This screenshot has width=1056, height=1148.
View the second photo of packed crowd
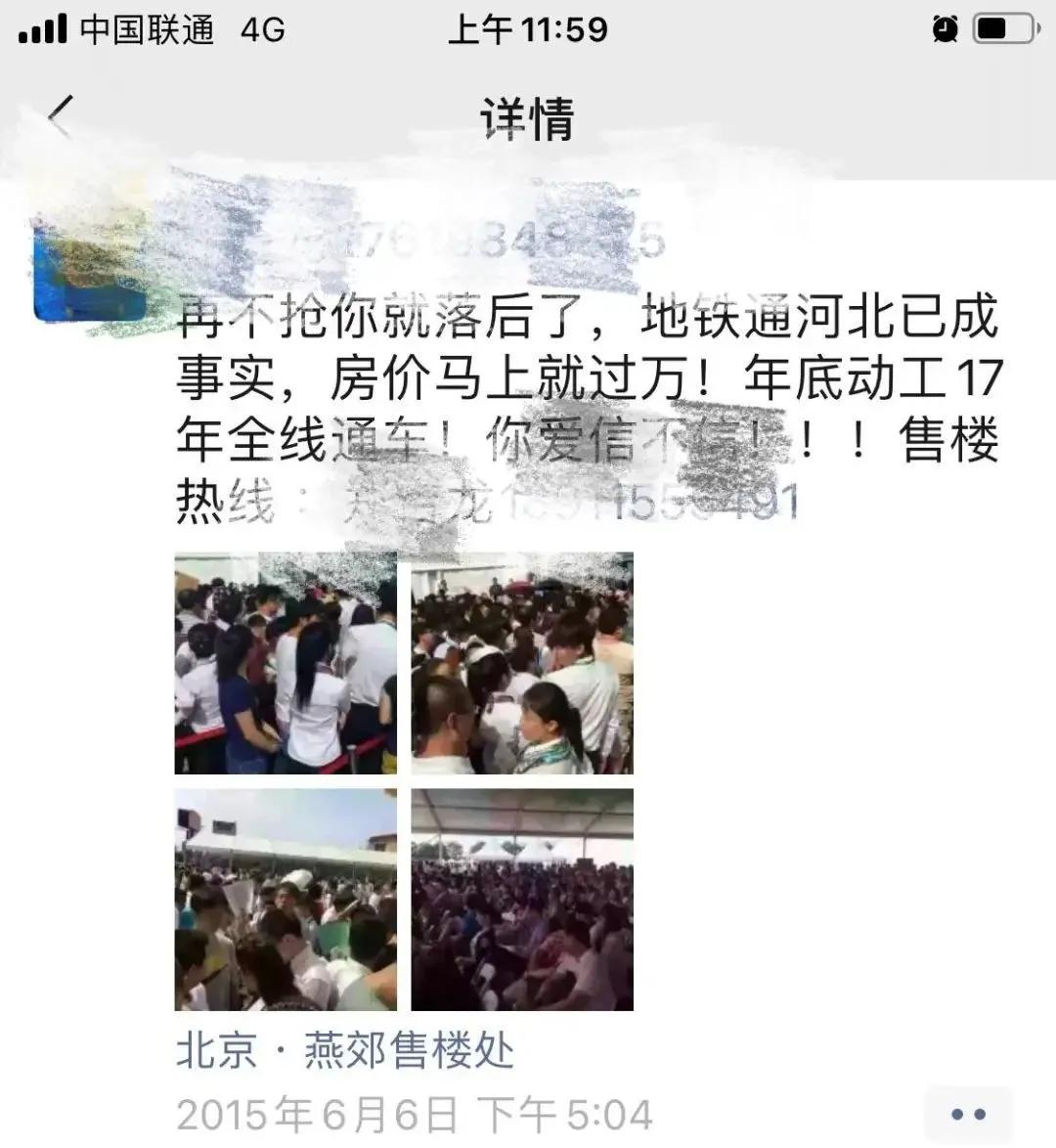(x=522, y=663)
